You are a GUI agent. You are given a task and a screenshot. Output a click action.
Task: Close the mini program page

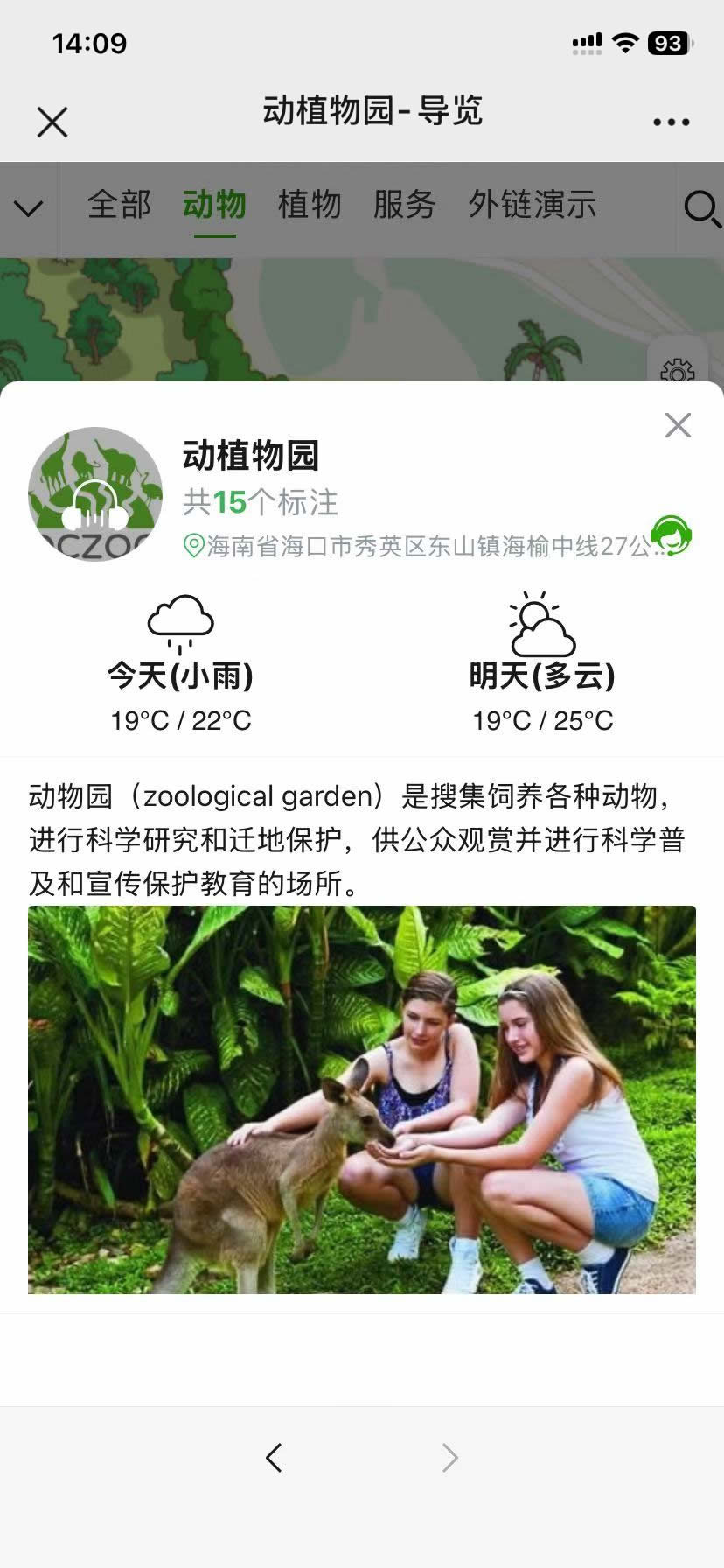pos(52,122)
